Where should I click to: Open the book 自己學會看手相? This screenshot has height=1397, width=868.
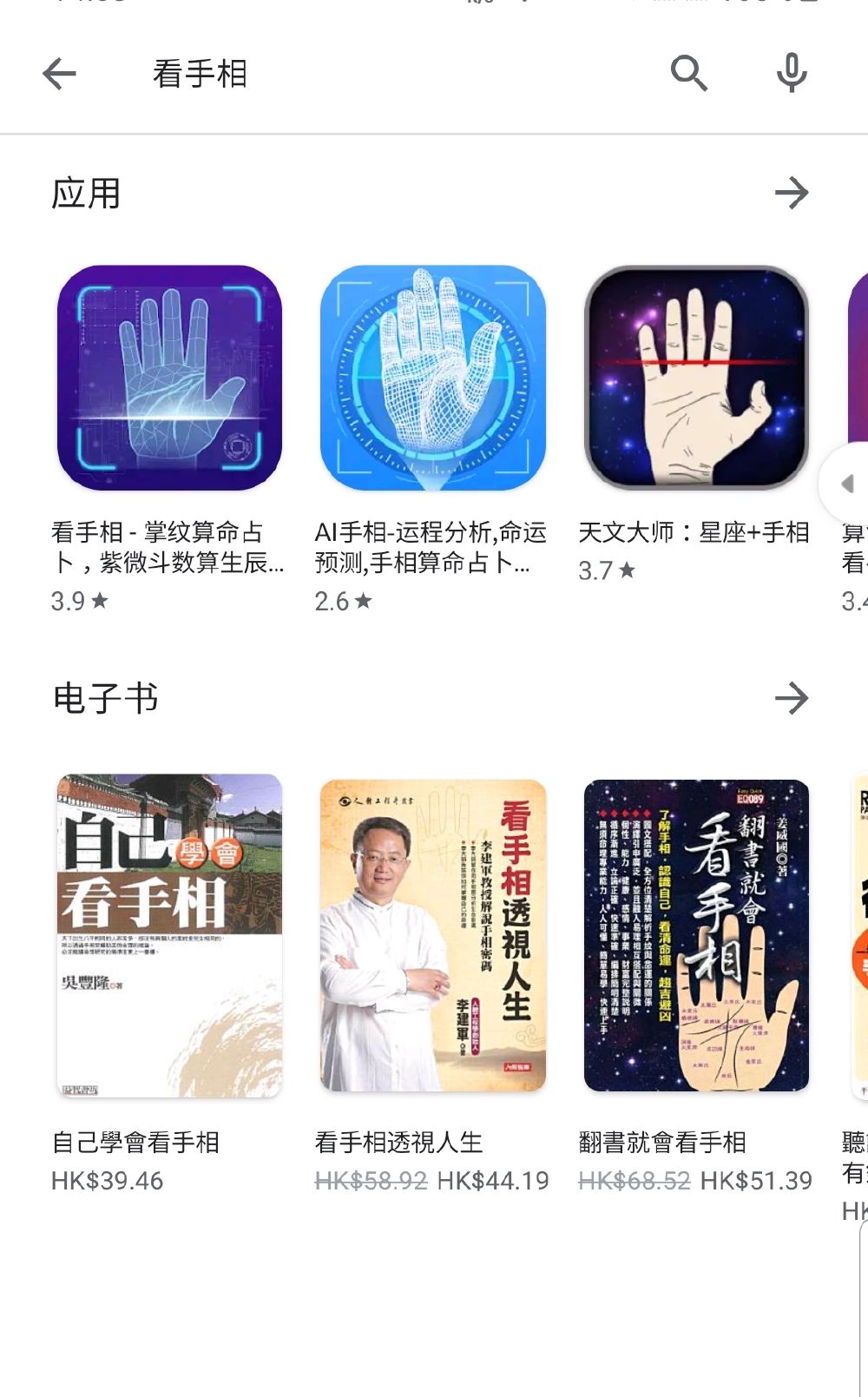pos(169,935)
